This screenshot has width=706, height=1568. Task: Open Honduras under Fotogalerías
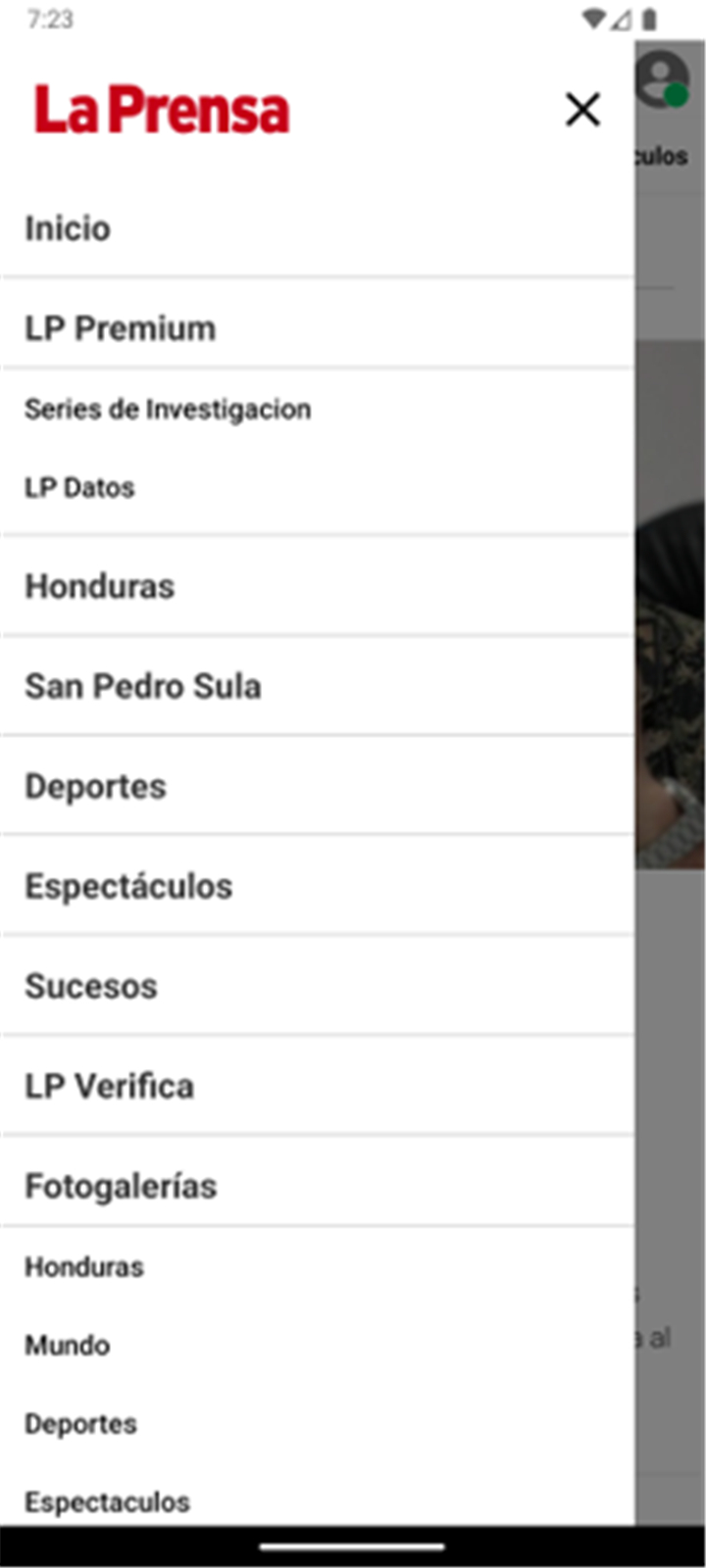click(318, 1266)
